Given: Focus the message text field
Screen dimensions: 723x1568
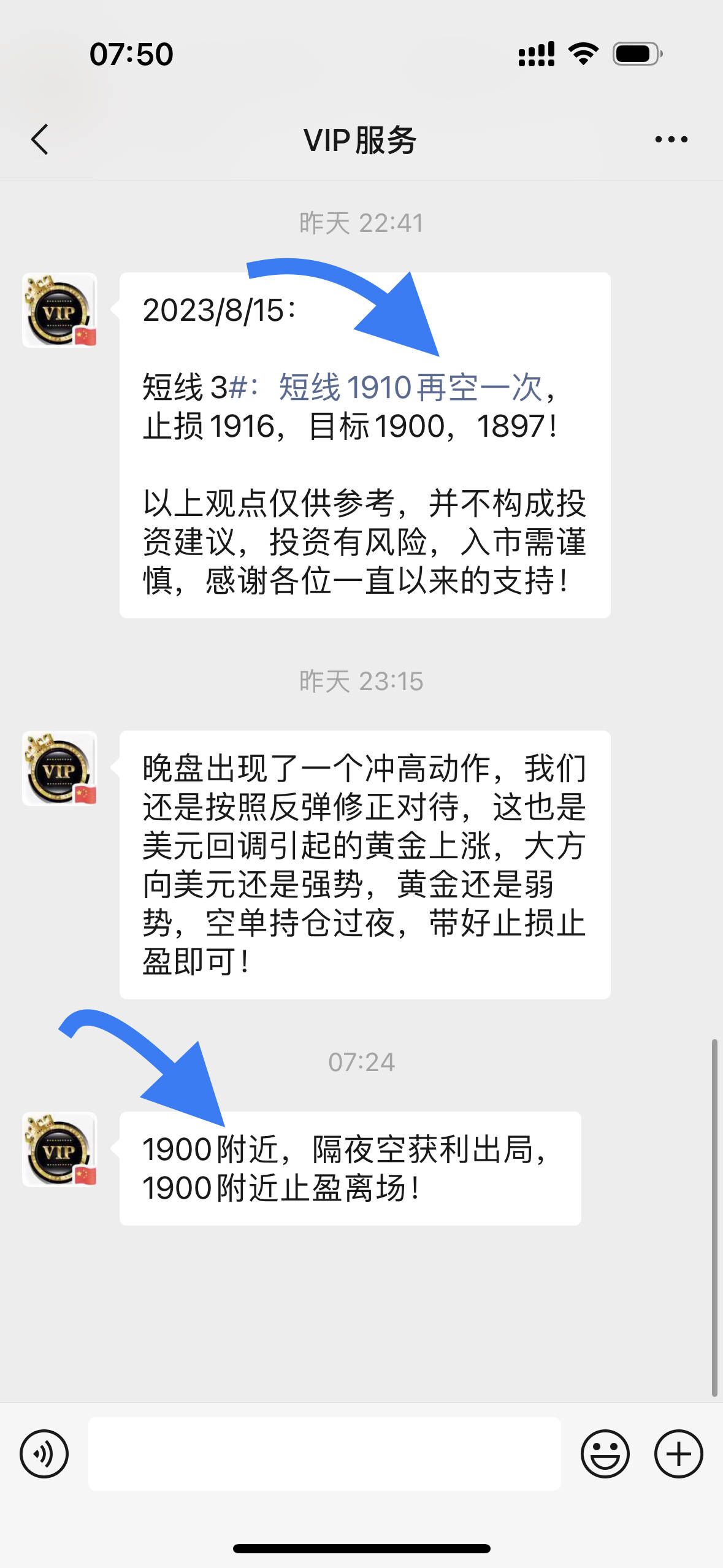Looking at the screenshot, I should point(324,1453).
